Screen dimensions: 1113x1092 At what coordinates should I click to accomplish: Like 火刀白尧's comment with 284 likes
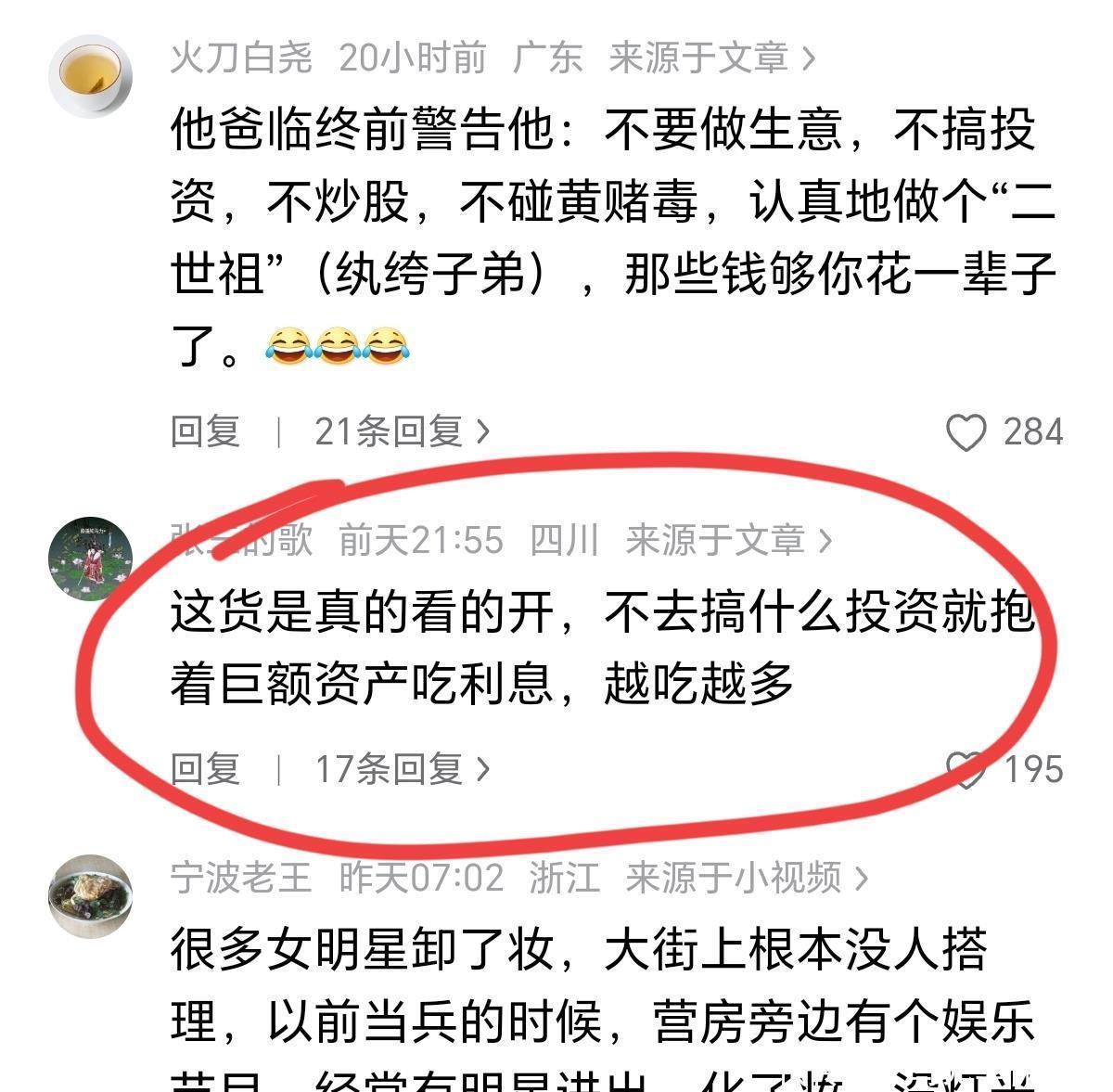point(966,432)
